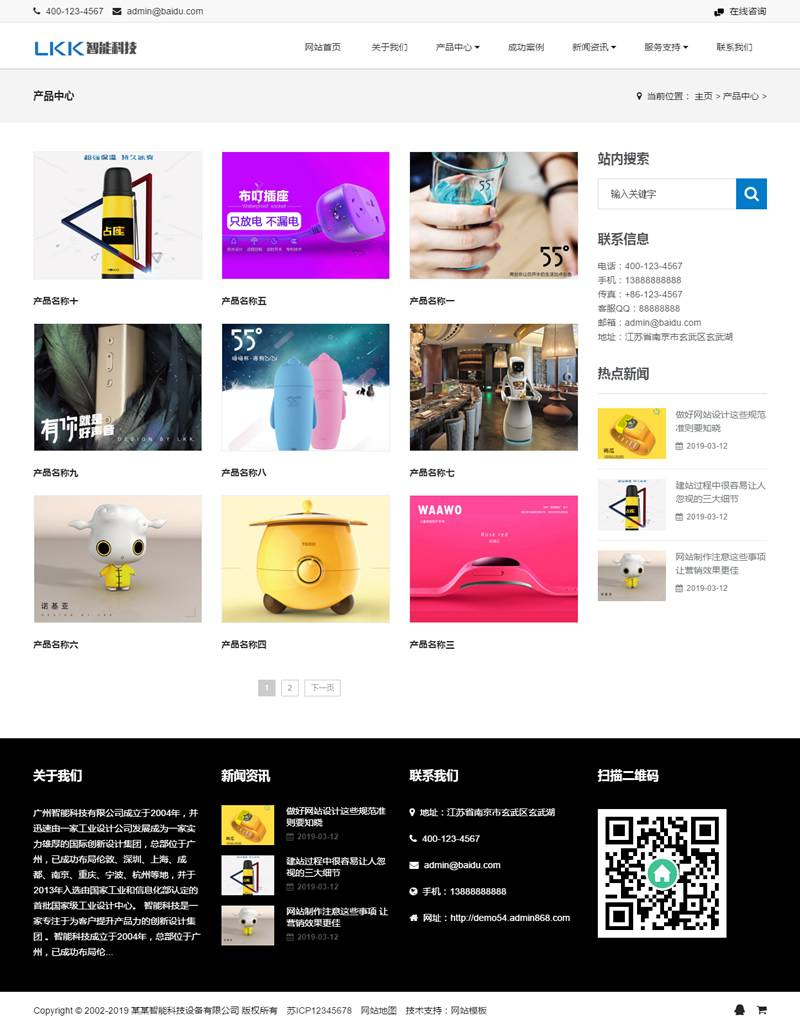Open 成功案例 navigation item
The image size is (800, 1028).
(525, 47)
